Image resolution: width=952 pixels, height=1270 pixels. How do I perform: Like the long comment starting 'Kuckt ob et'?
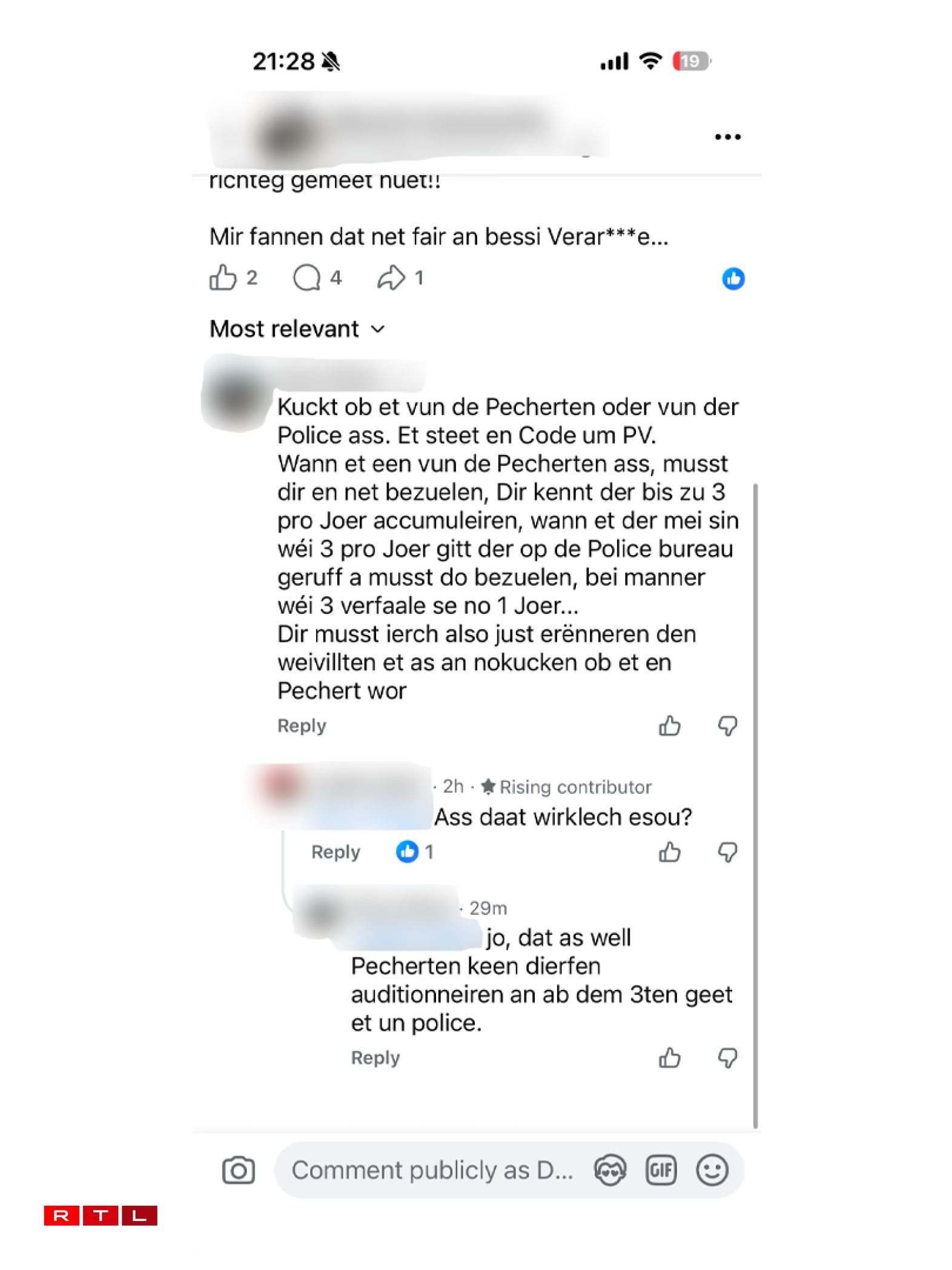tap(669, 725)
